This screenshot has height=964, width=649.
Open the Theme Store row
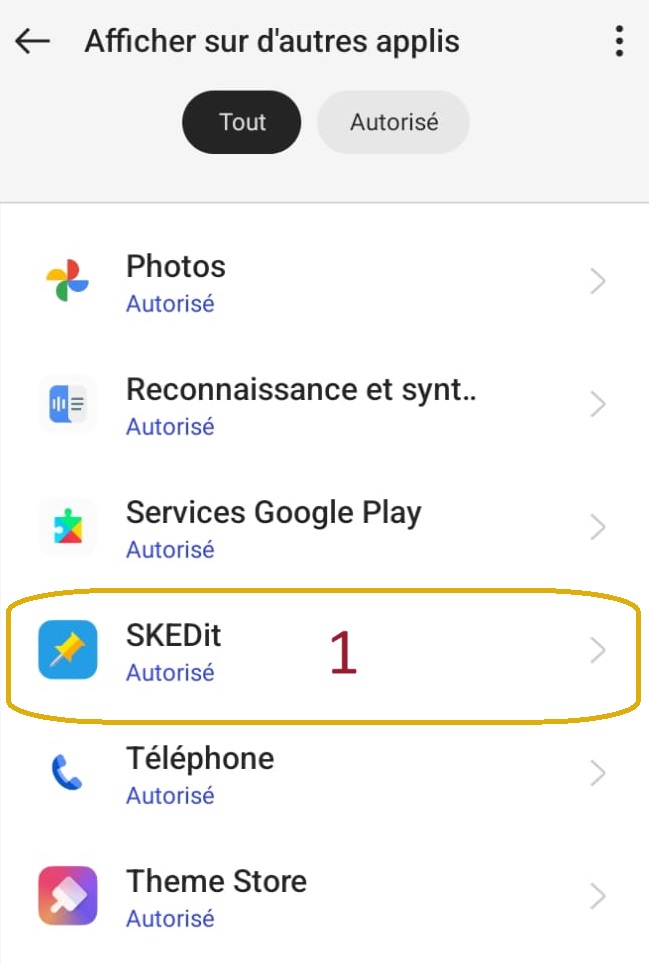[x=324, y=897]
